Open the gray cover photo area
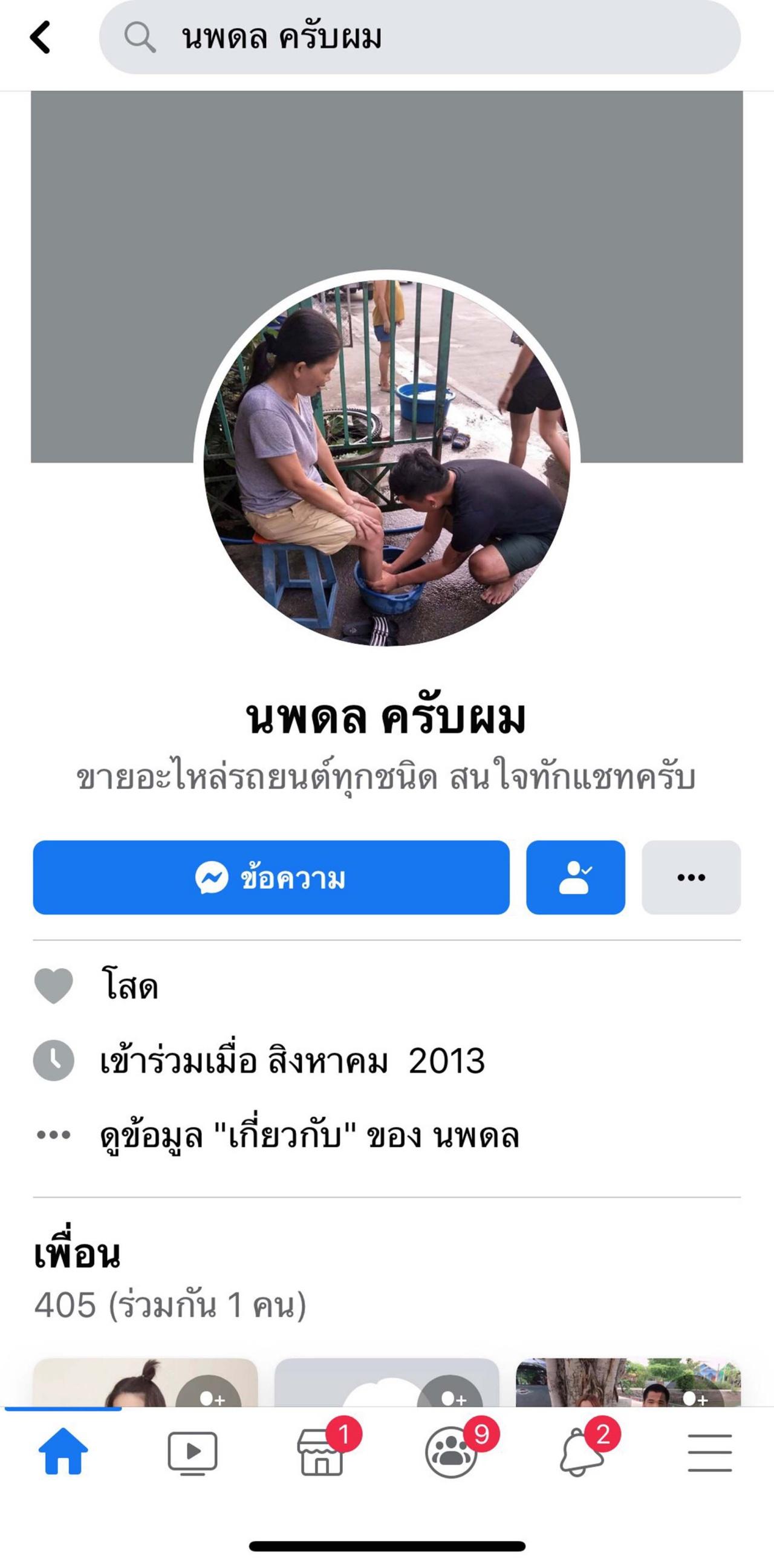This screenshot has width=774, height=1568. click(386, 183)
